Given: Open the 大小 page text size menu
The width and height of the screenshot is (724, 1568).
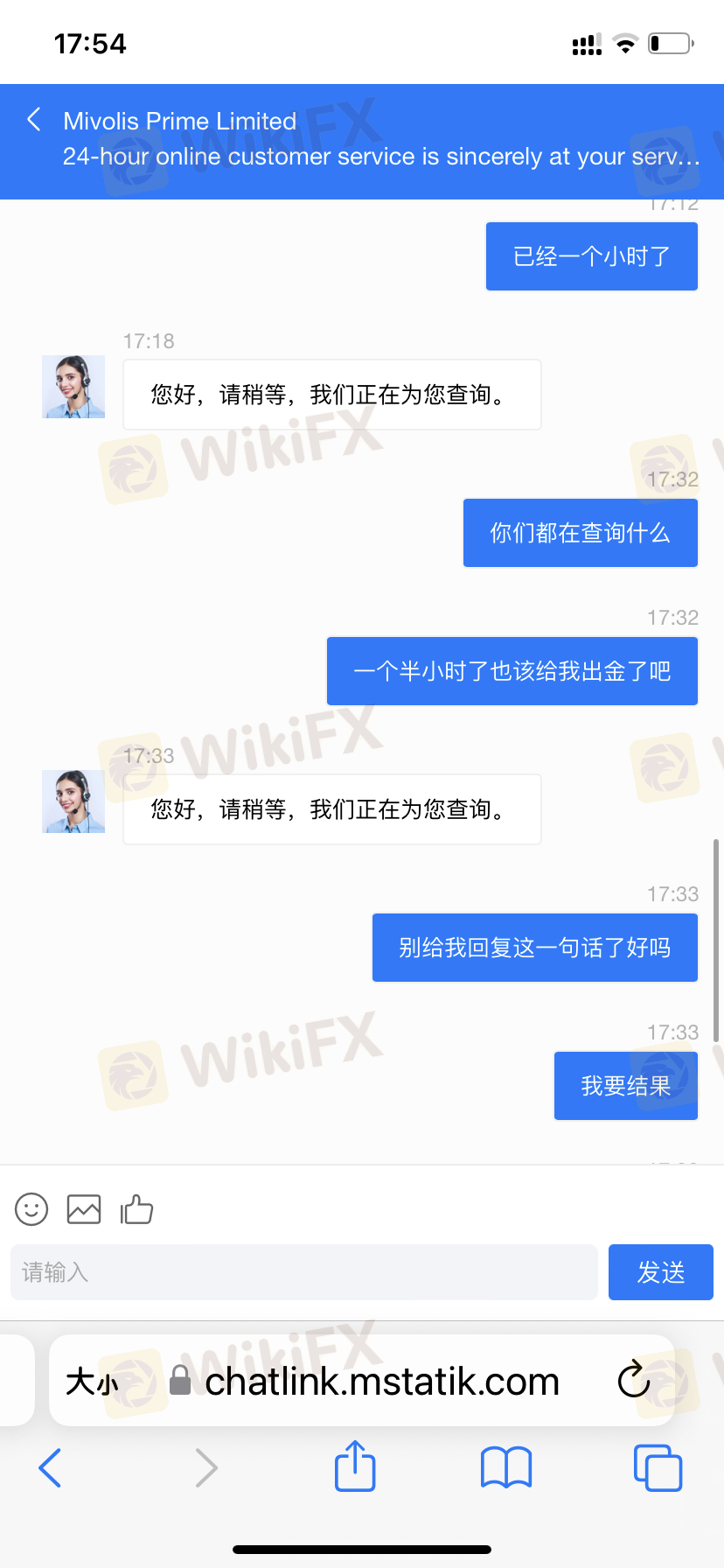Looking at the screenshot, I should tap(93, 1382).
